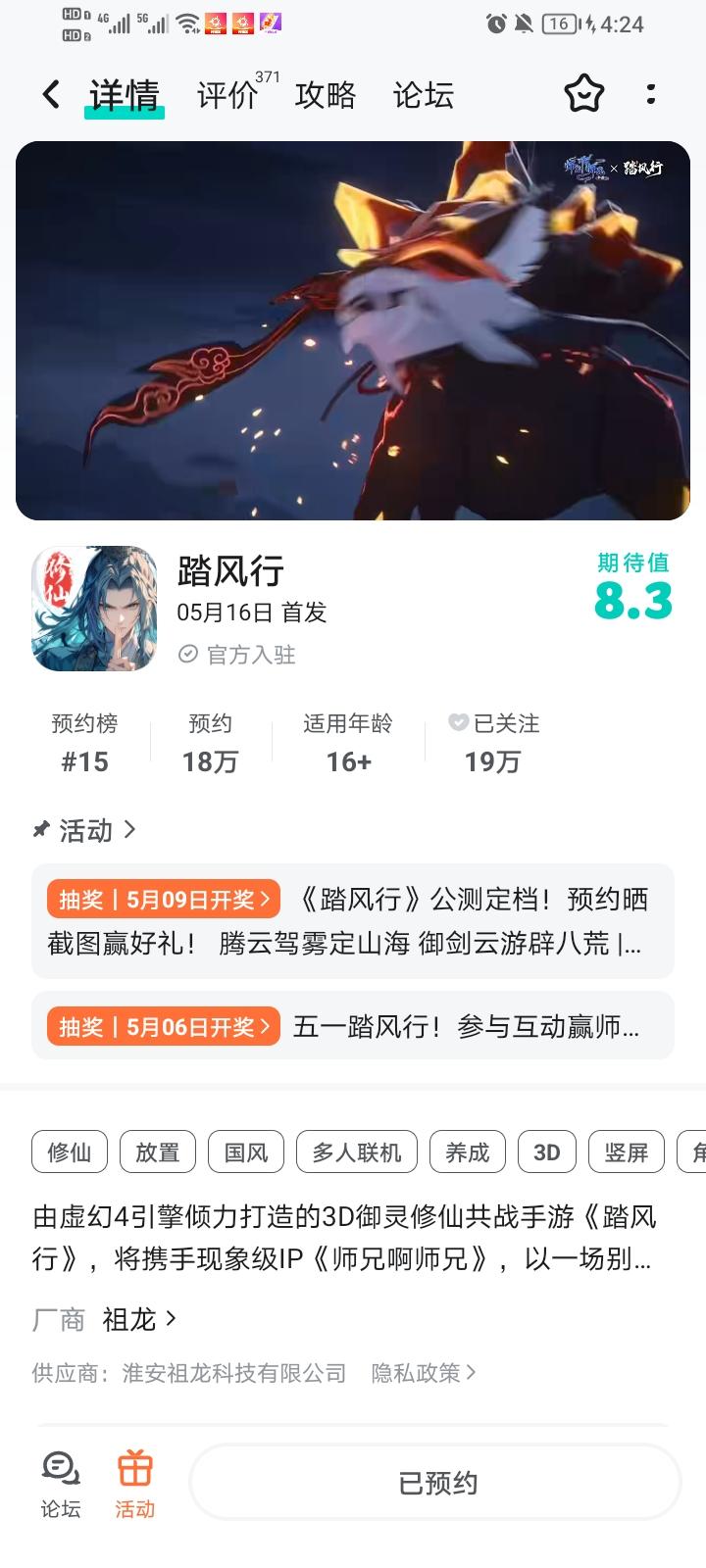Image resolution: width=706 pixels, height=1568 pixels.
Task: Open the 论坛 tab at top
Action: 423,95
